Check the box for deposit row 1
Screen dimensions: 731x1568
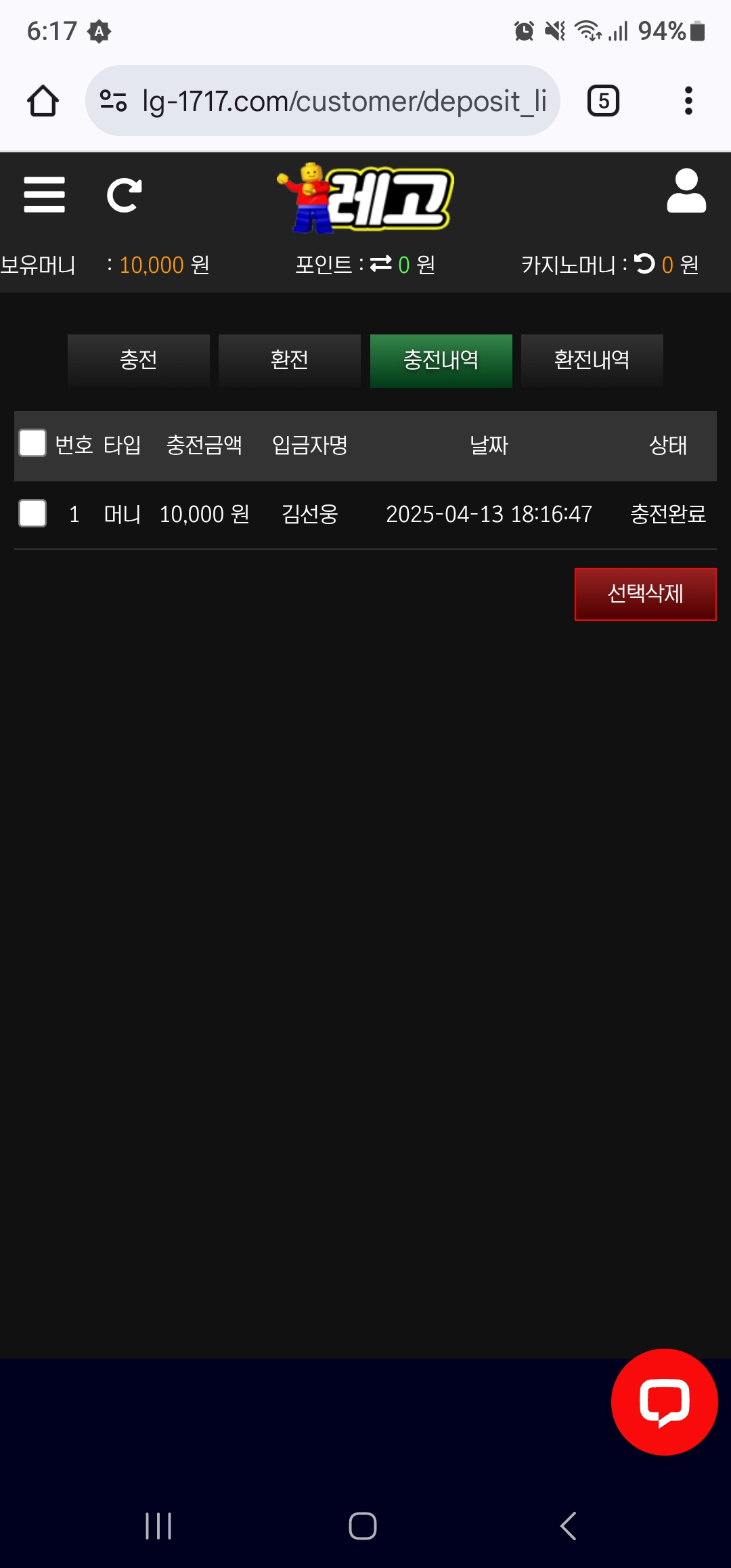point(32,513)
